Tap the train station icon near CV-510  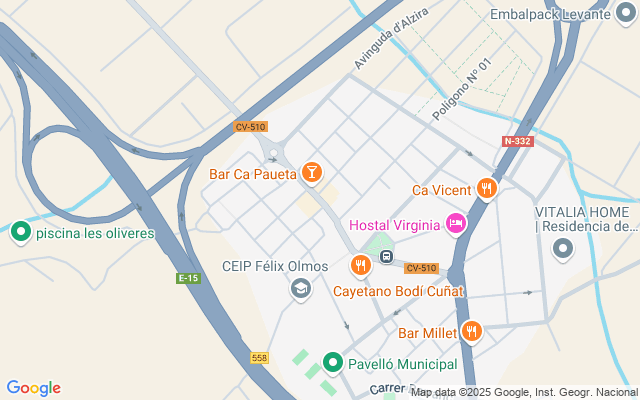385,258
